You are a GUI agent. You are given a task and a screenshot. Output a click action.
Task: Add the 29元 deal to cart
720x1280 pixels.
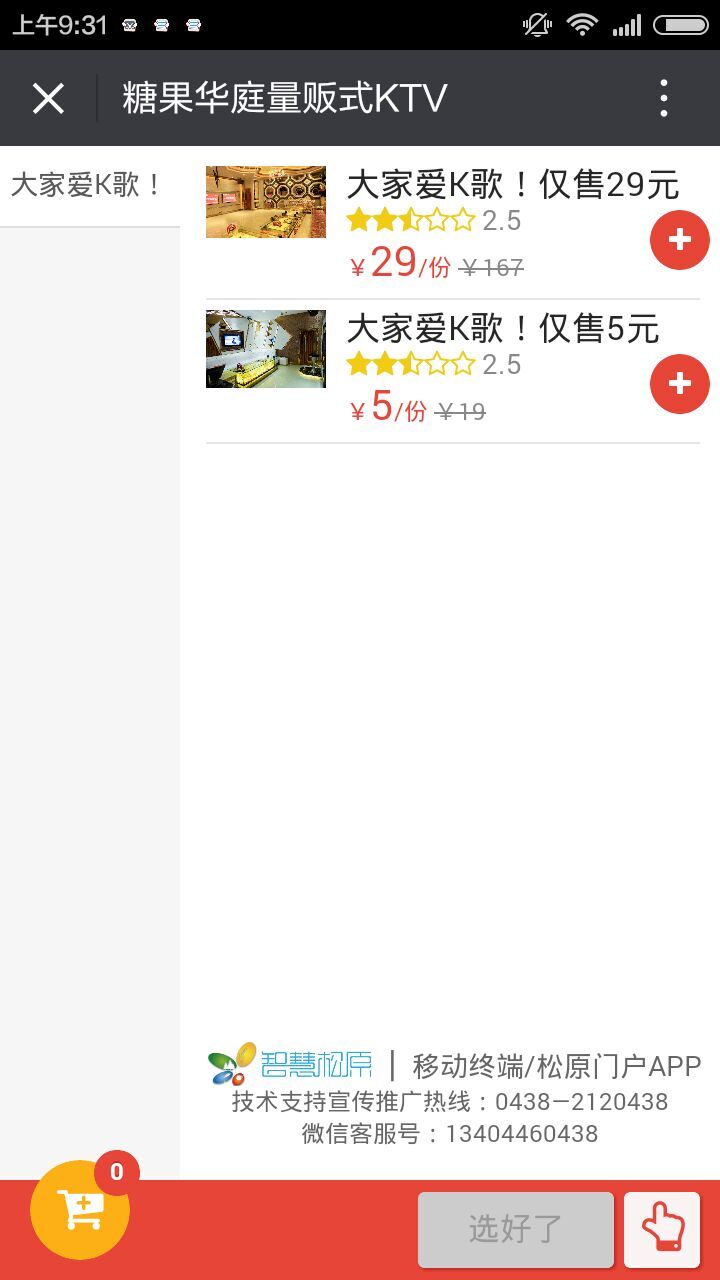679,240
